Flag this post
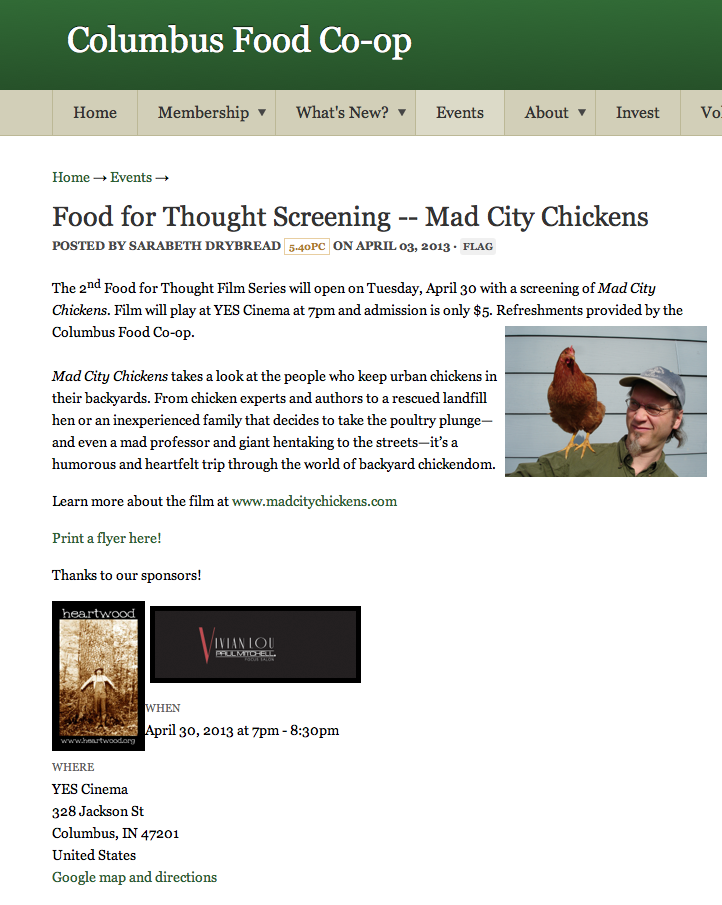 point(477,246)
